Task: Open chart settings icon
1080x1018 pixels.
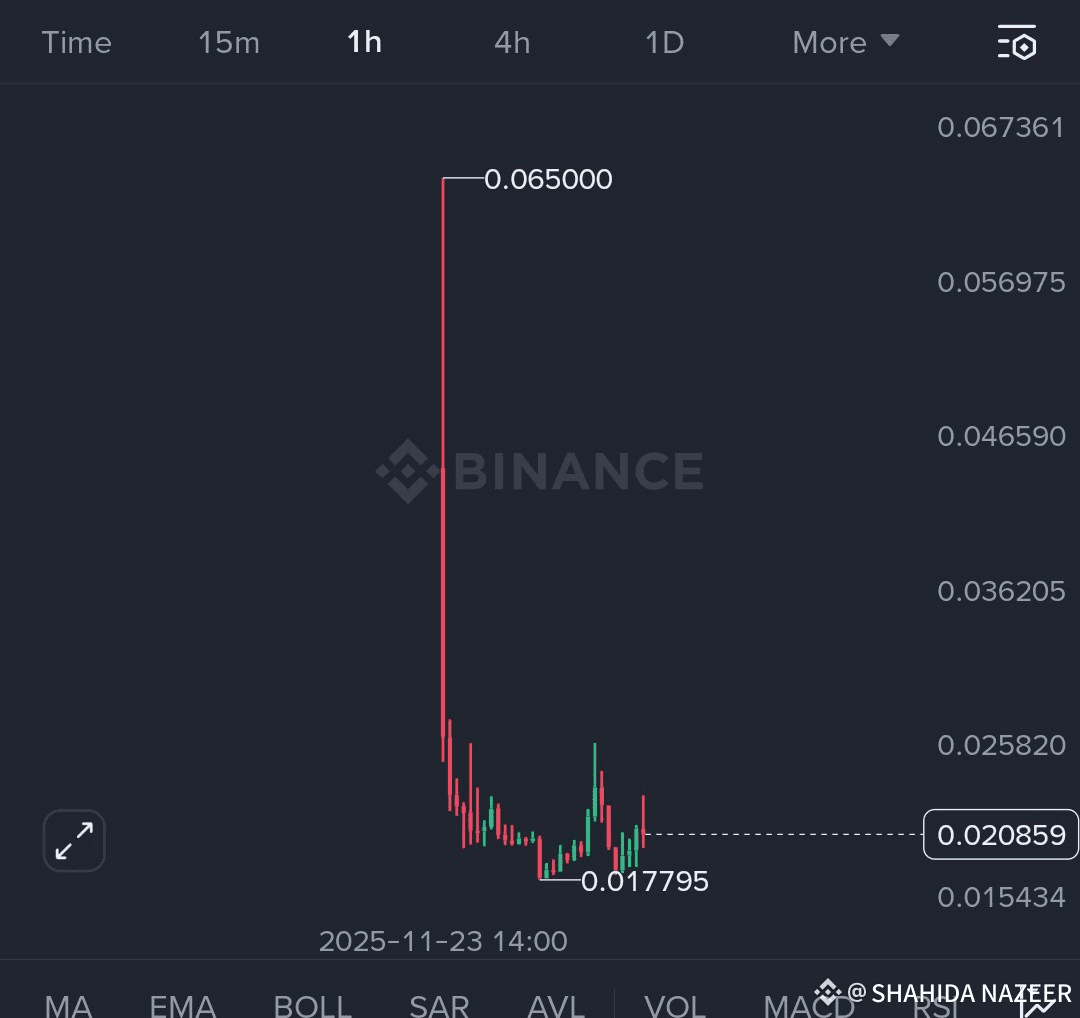Action: (x=1017, y=43)
